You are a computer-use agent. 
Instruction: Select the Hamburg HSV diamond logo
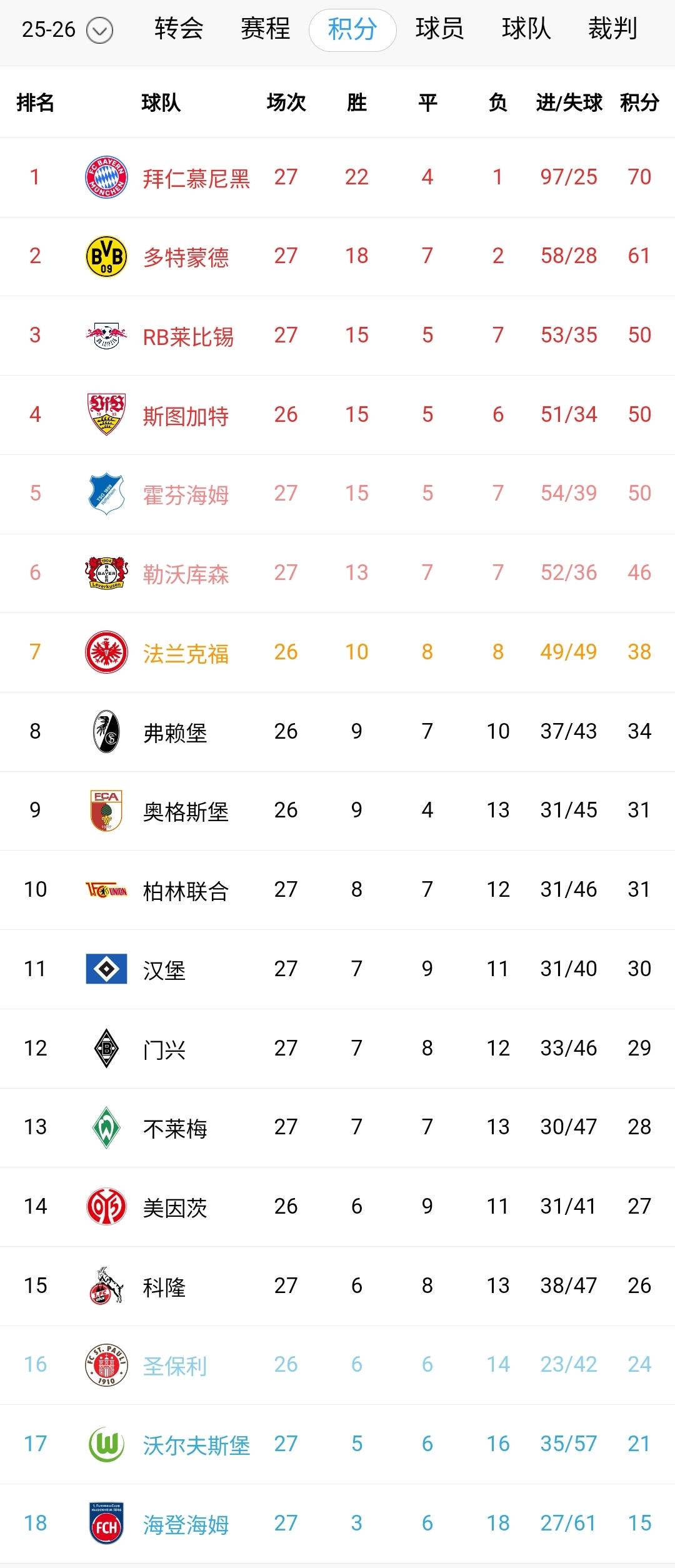[105, 969]
